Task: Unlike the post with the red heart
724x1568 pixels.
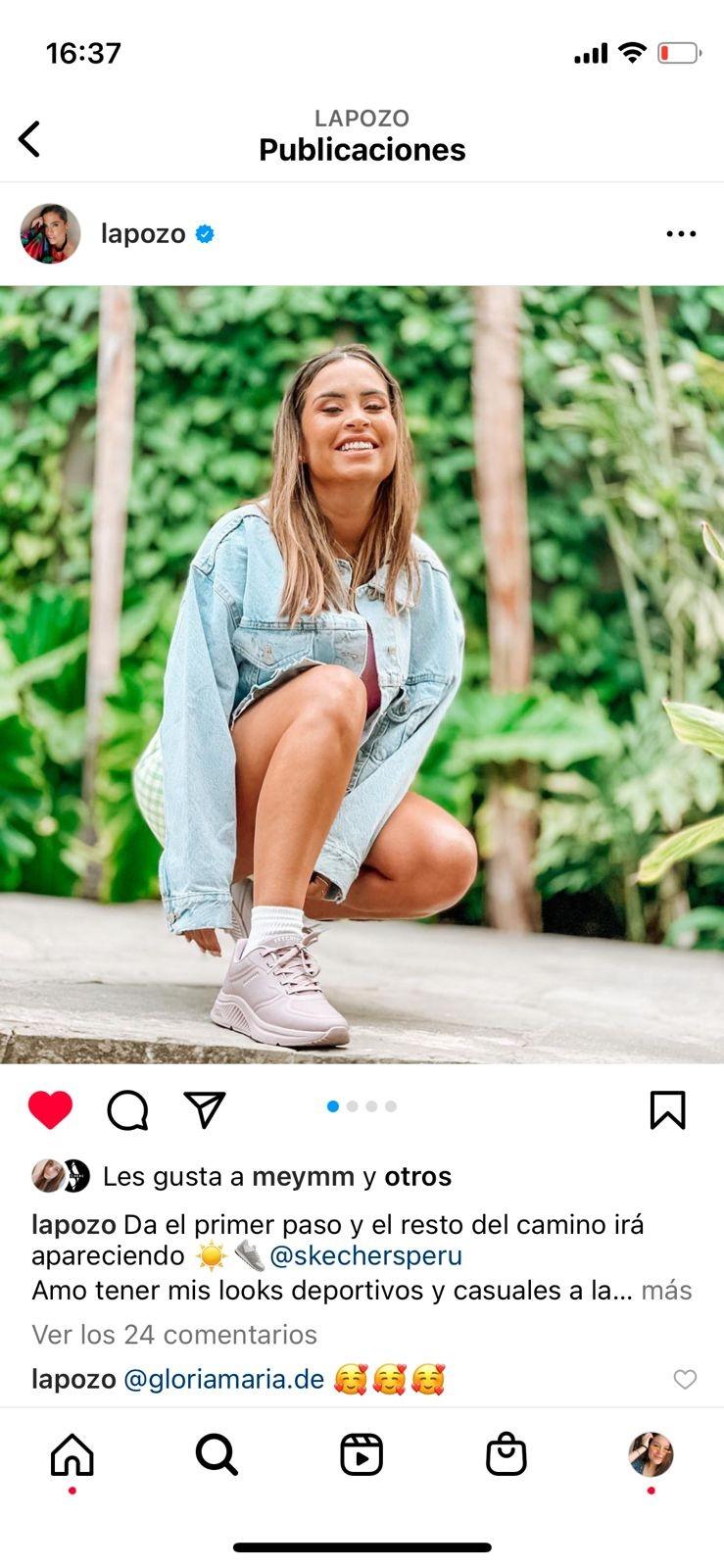Action: [50, 1109]
